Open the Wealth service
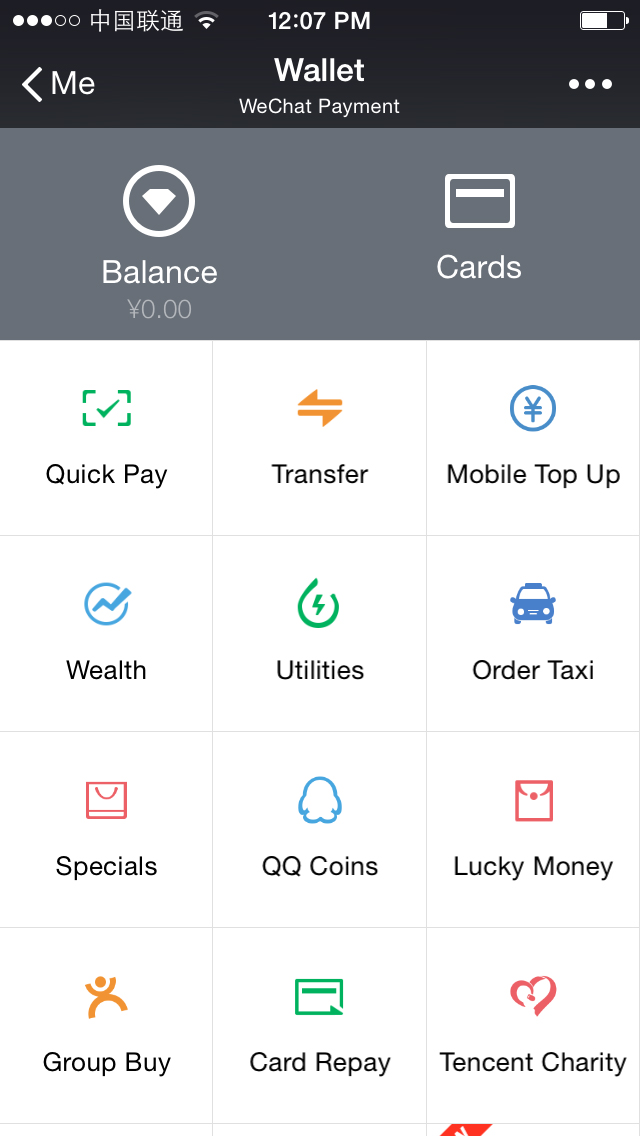This screenshot has width=640, height=1136. [x=106, y=634]
